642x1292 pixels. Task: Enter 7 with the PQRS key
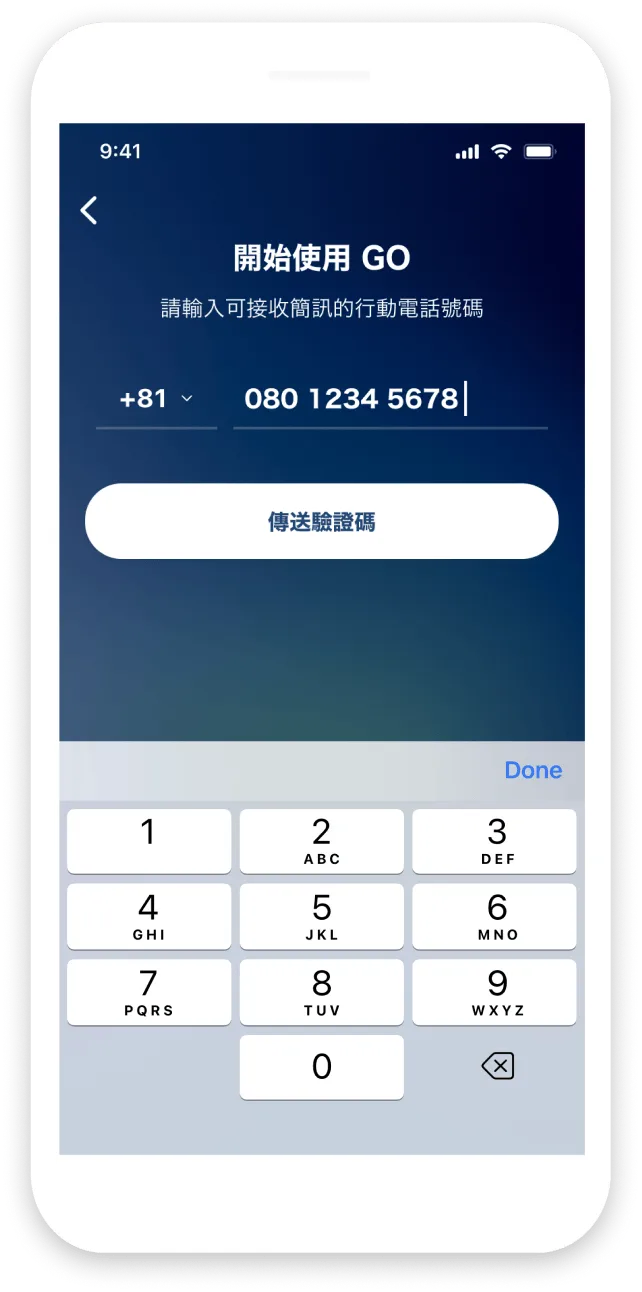[148, 992]
